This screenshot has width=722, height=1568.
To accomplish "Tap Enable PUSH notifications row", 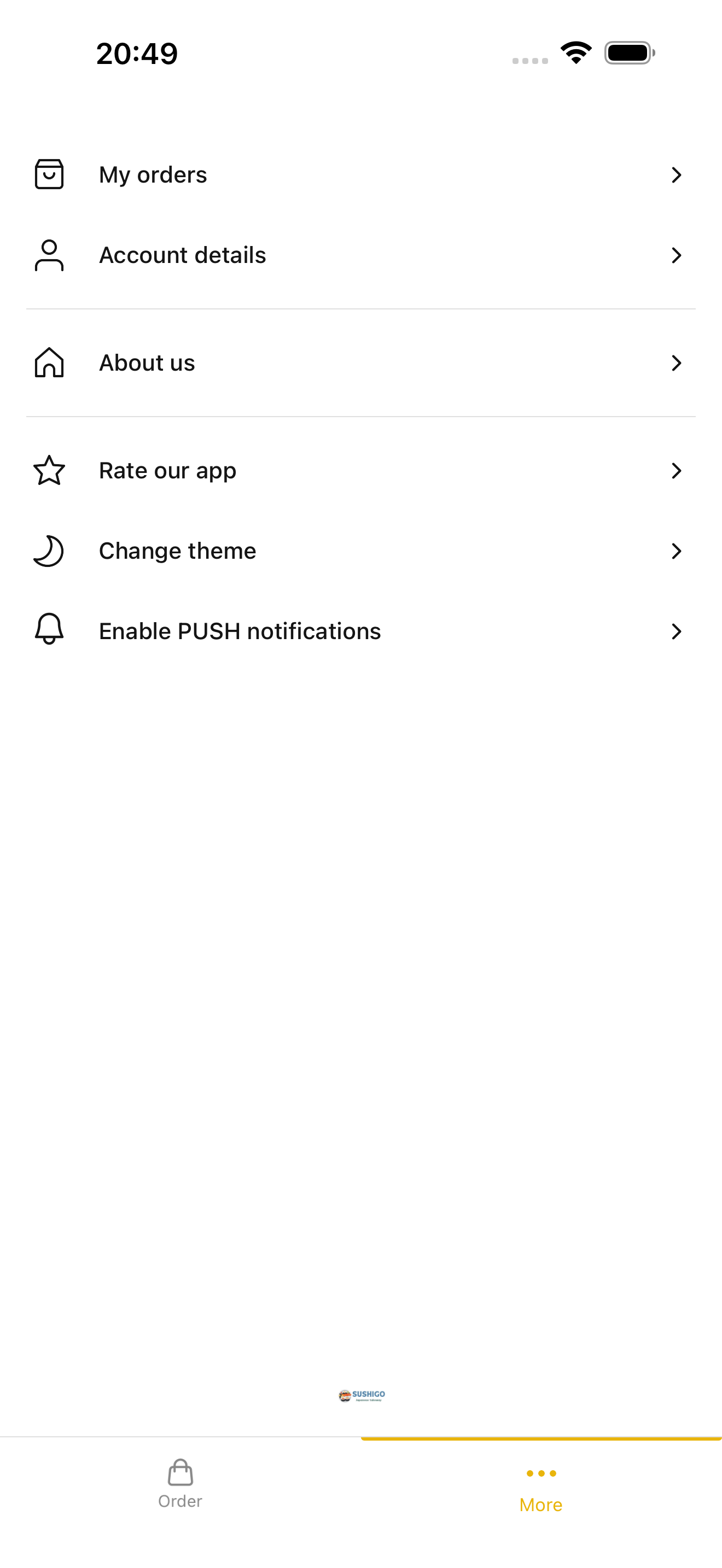I will click(x=361, y=631).
